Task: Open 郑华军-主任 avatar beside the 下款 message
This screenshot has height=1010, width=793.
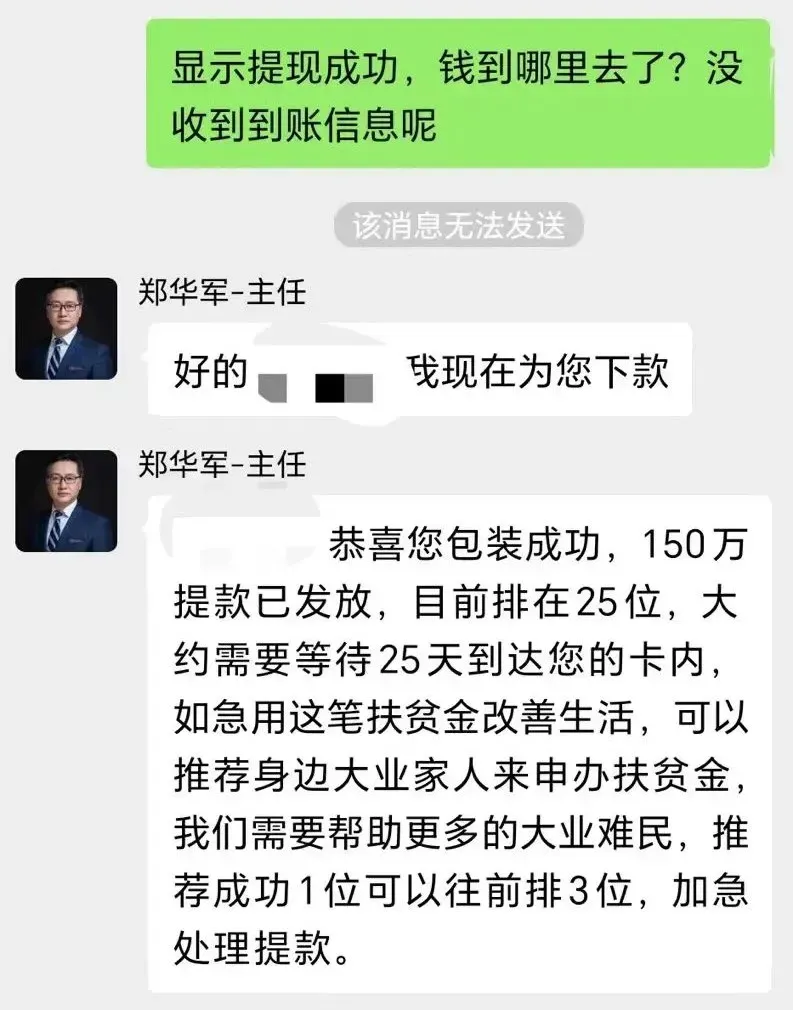Action: coord(66,328)
